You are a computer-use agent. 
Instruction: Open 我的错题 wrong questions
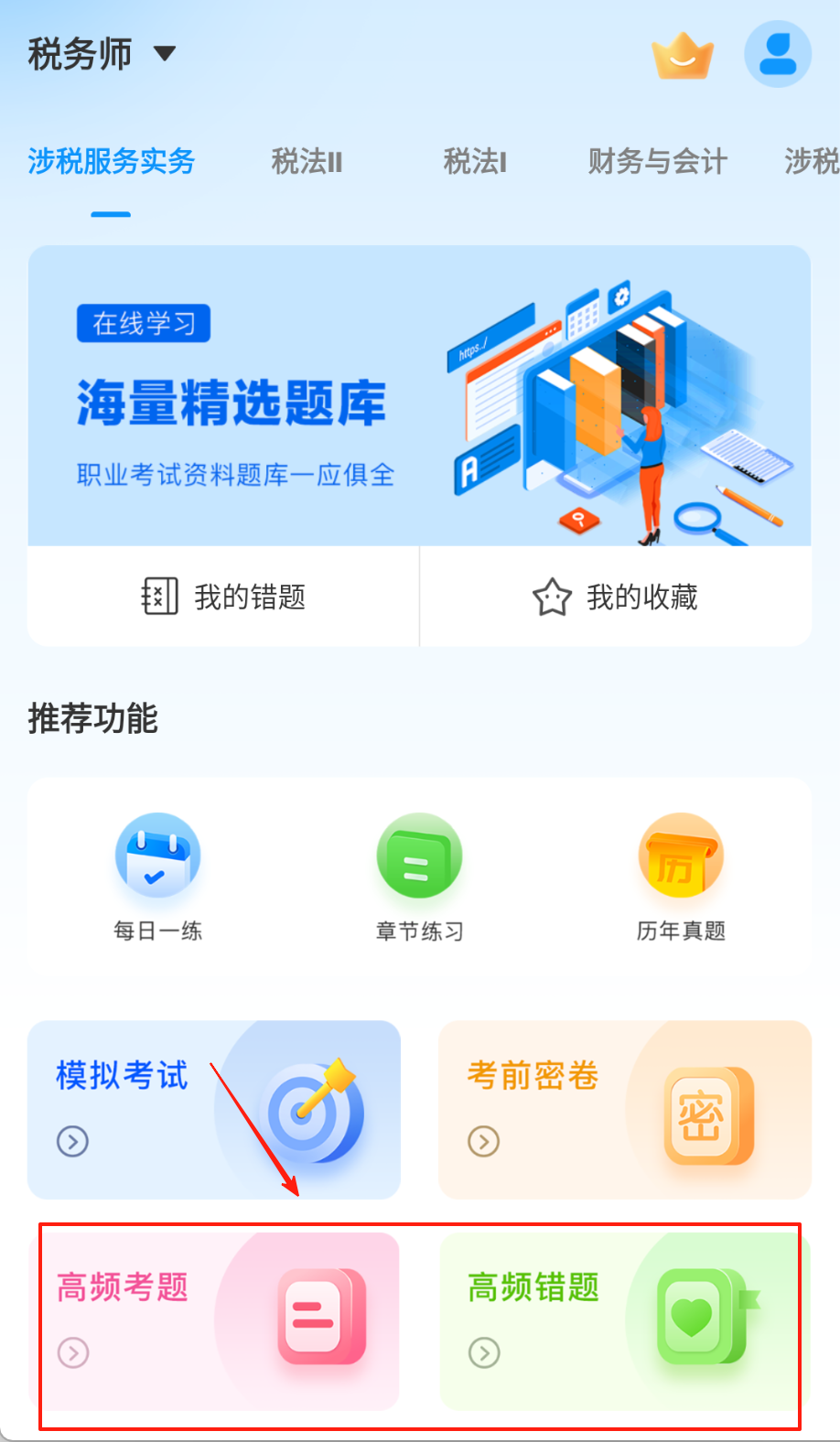pyautogui.click(x=224, y=597)
